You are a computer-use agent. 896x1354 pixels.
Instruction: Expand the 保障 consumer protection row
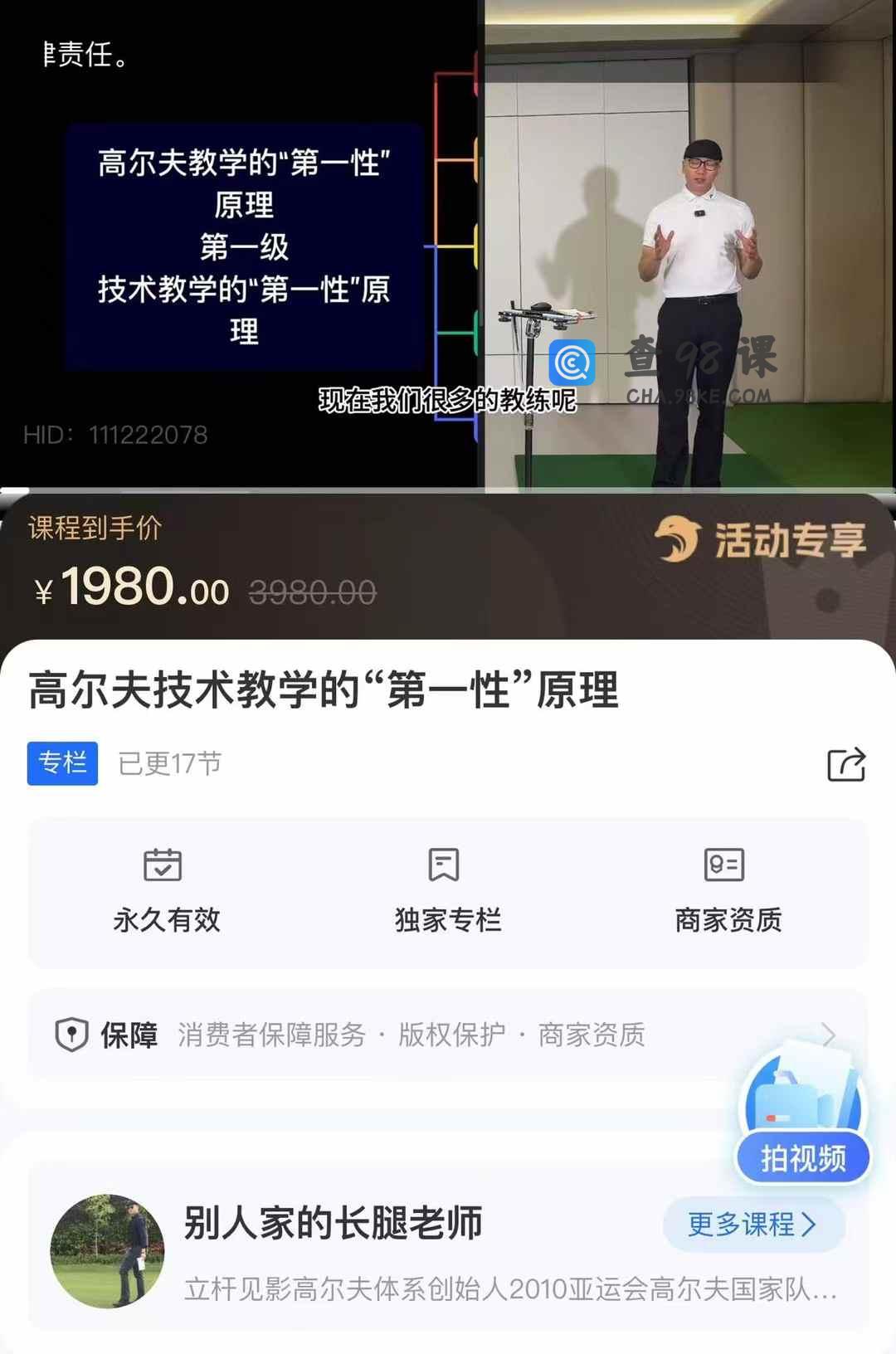click(448, 1035)
